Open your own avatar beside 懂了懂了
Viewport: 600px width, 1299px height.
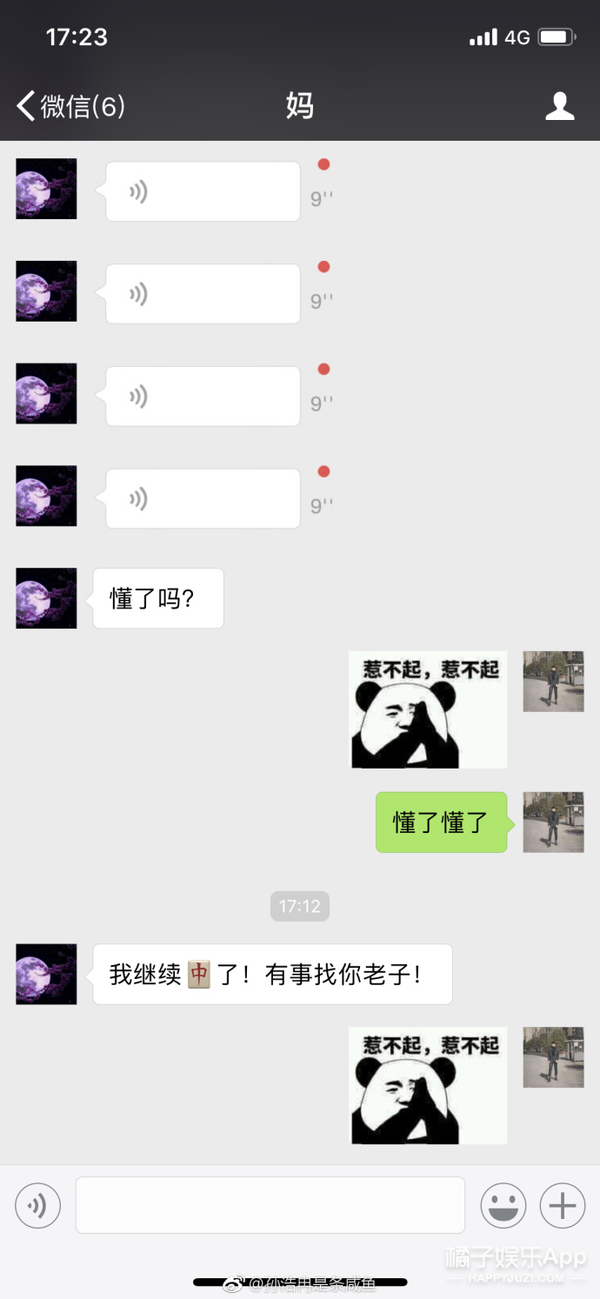553,822
